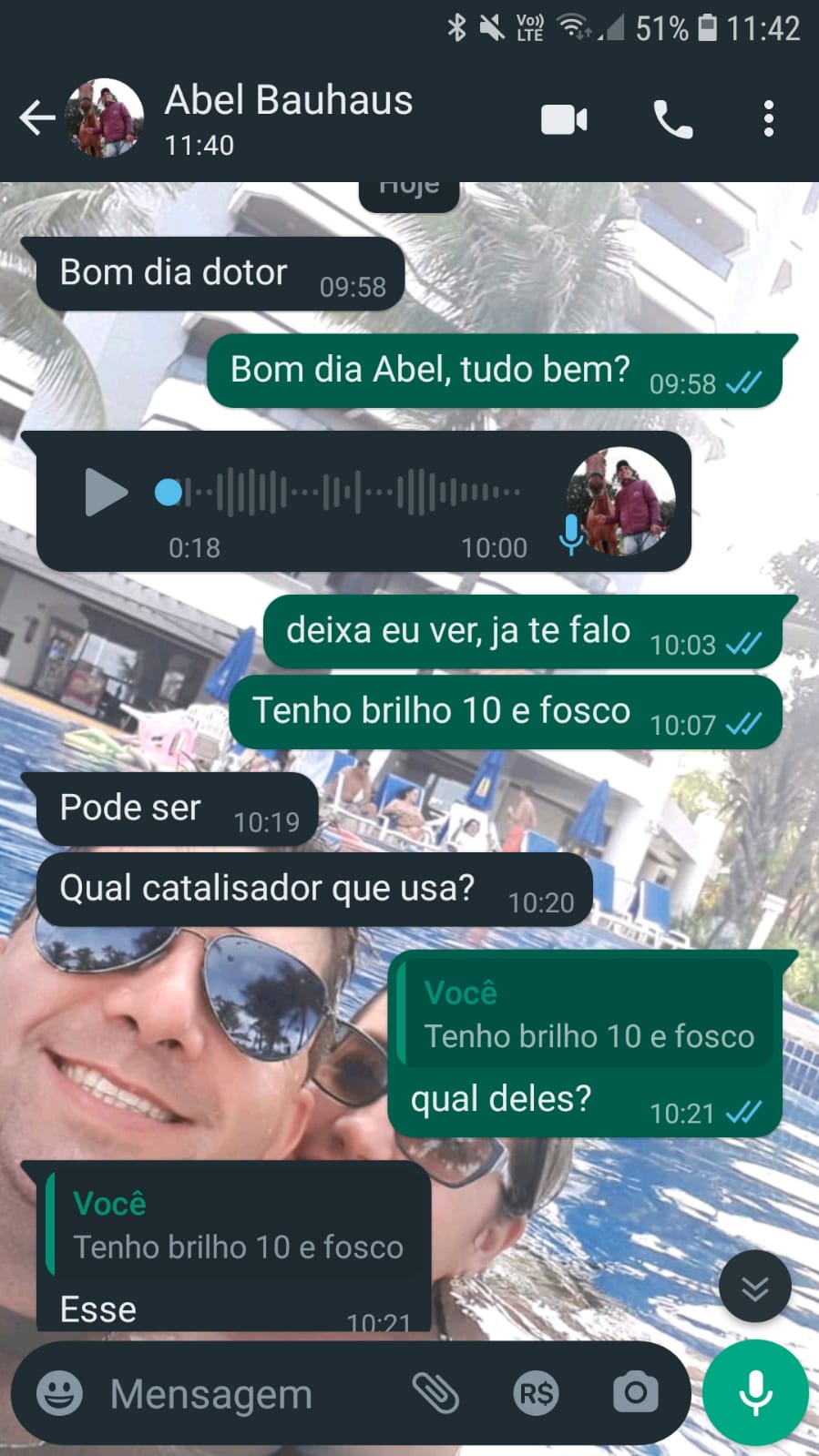Start a video call with Abel
The height and width of the screenshot is (1456, 819).
pyautogui.click(x=564, y=119)
